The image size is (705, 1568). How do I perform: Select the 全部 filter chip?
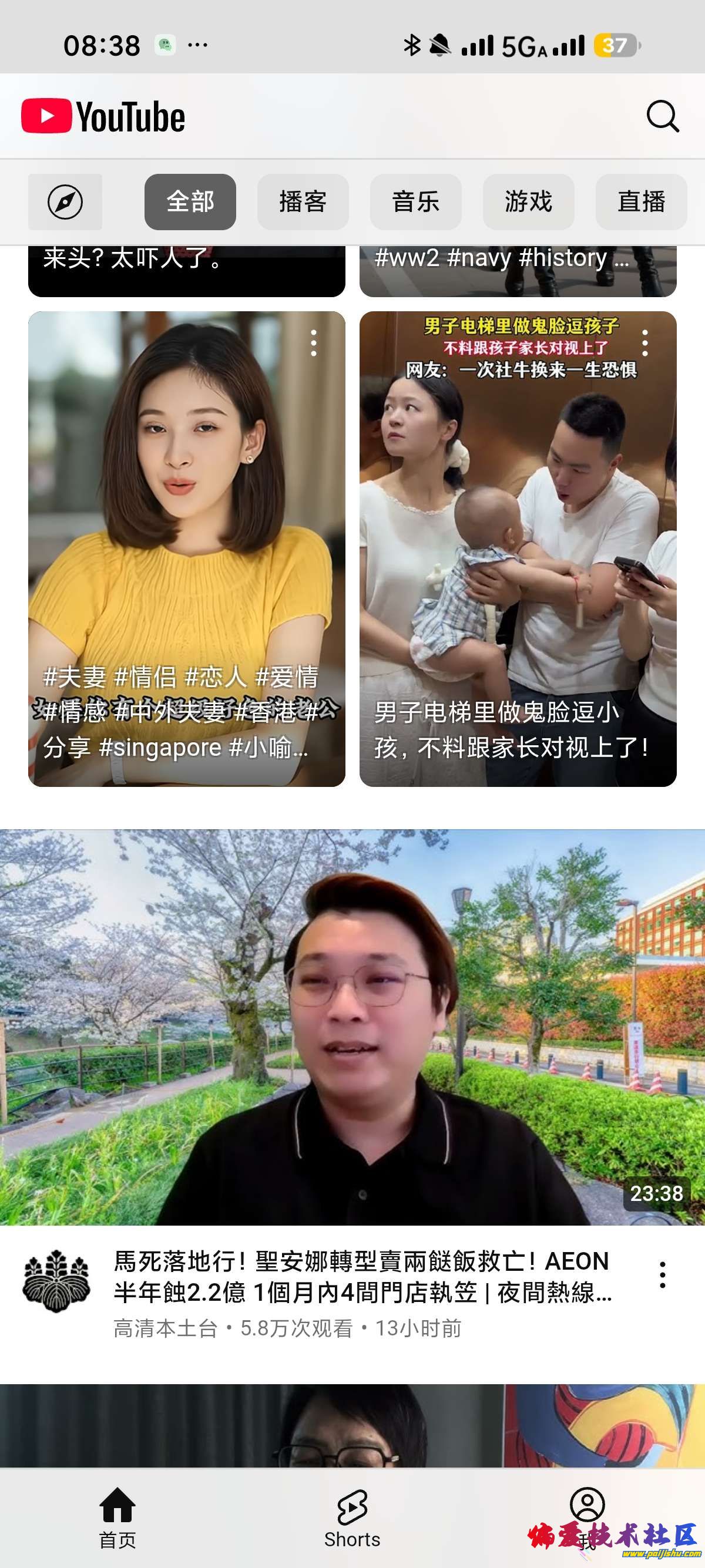pos(190,202)
